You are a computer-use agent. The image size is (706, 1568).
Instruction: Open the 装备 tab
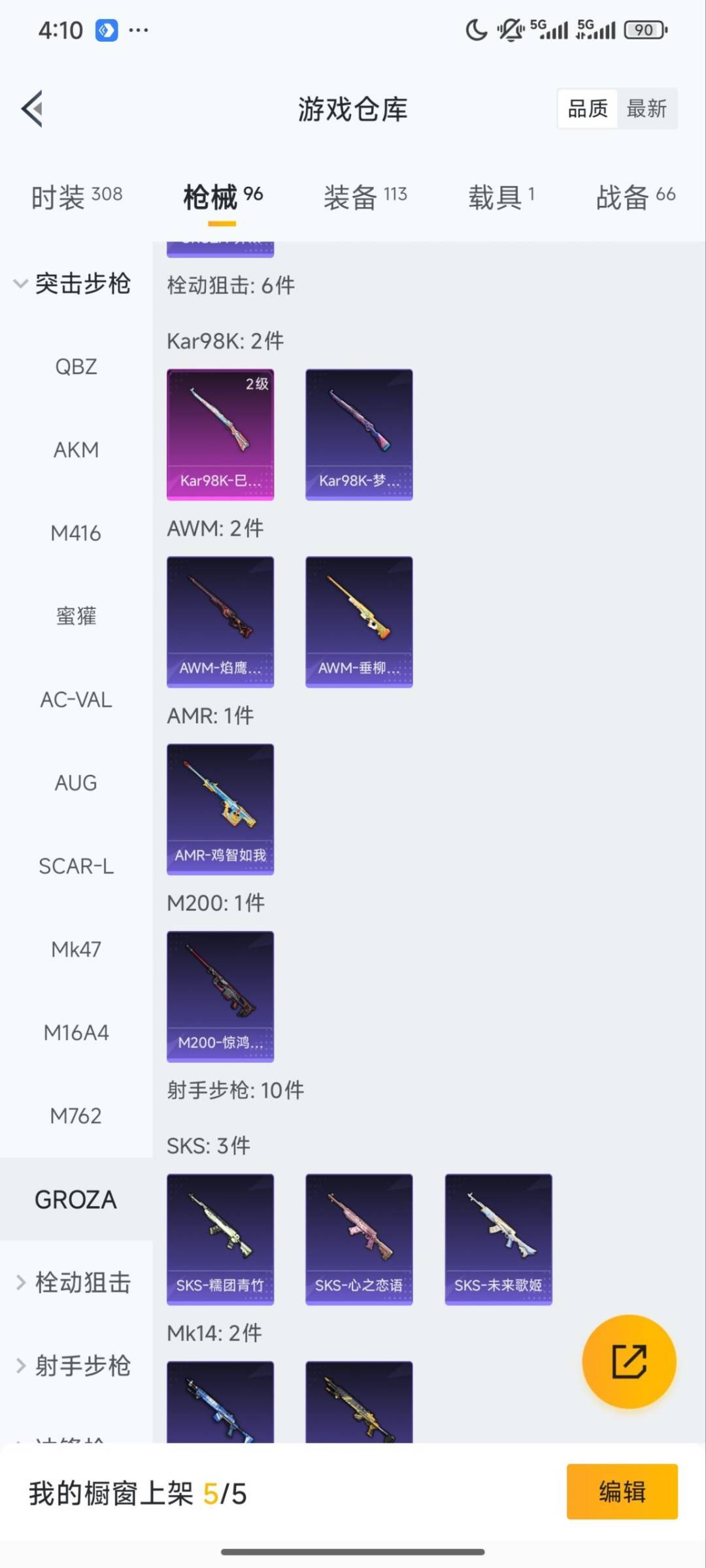[365, 196]
